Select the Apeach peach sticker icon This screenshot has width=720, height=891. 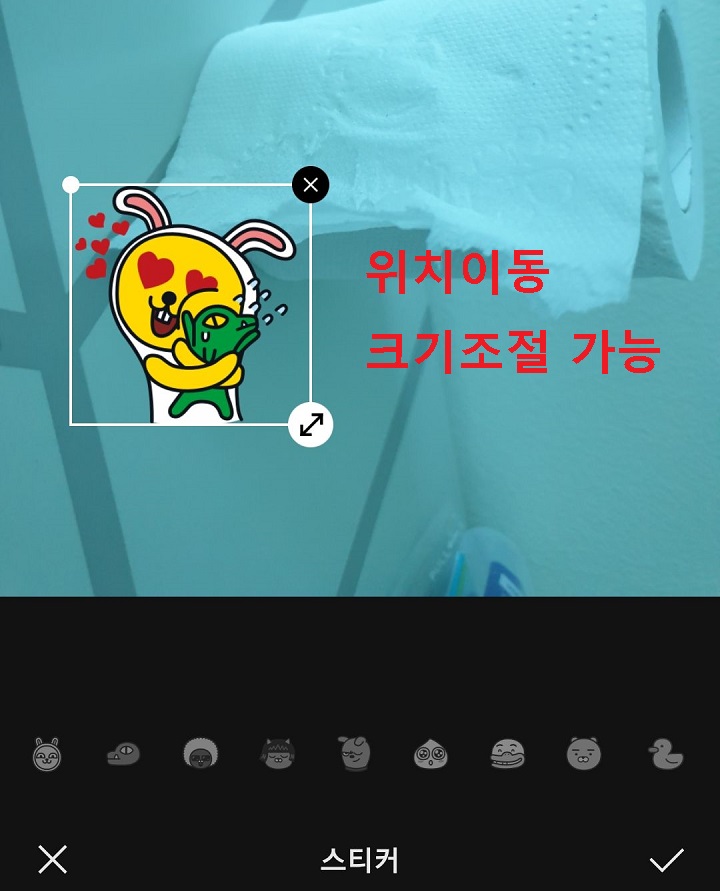pyautogui.click(x=432, y=755)
